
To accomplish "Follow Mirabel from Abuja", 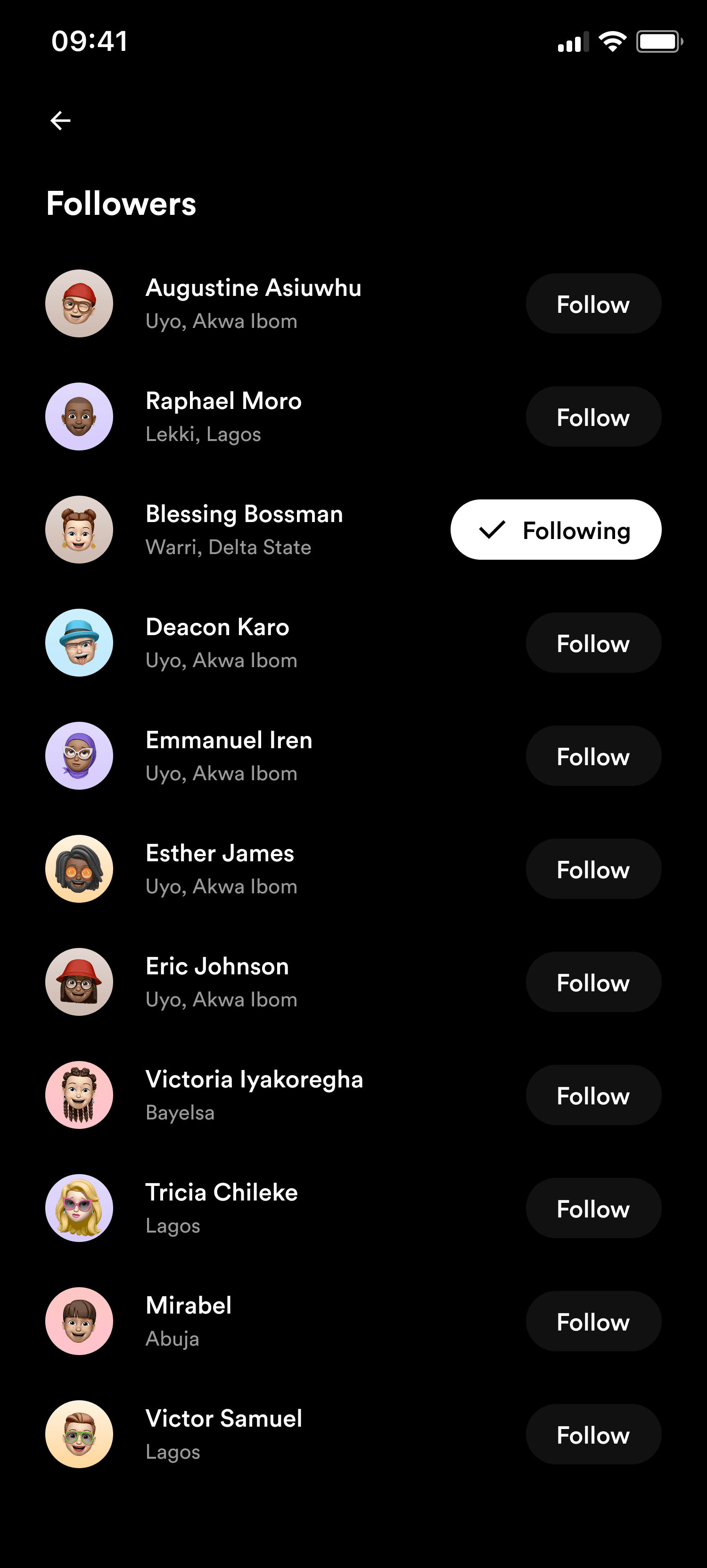I will (x=593, y=1322).
